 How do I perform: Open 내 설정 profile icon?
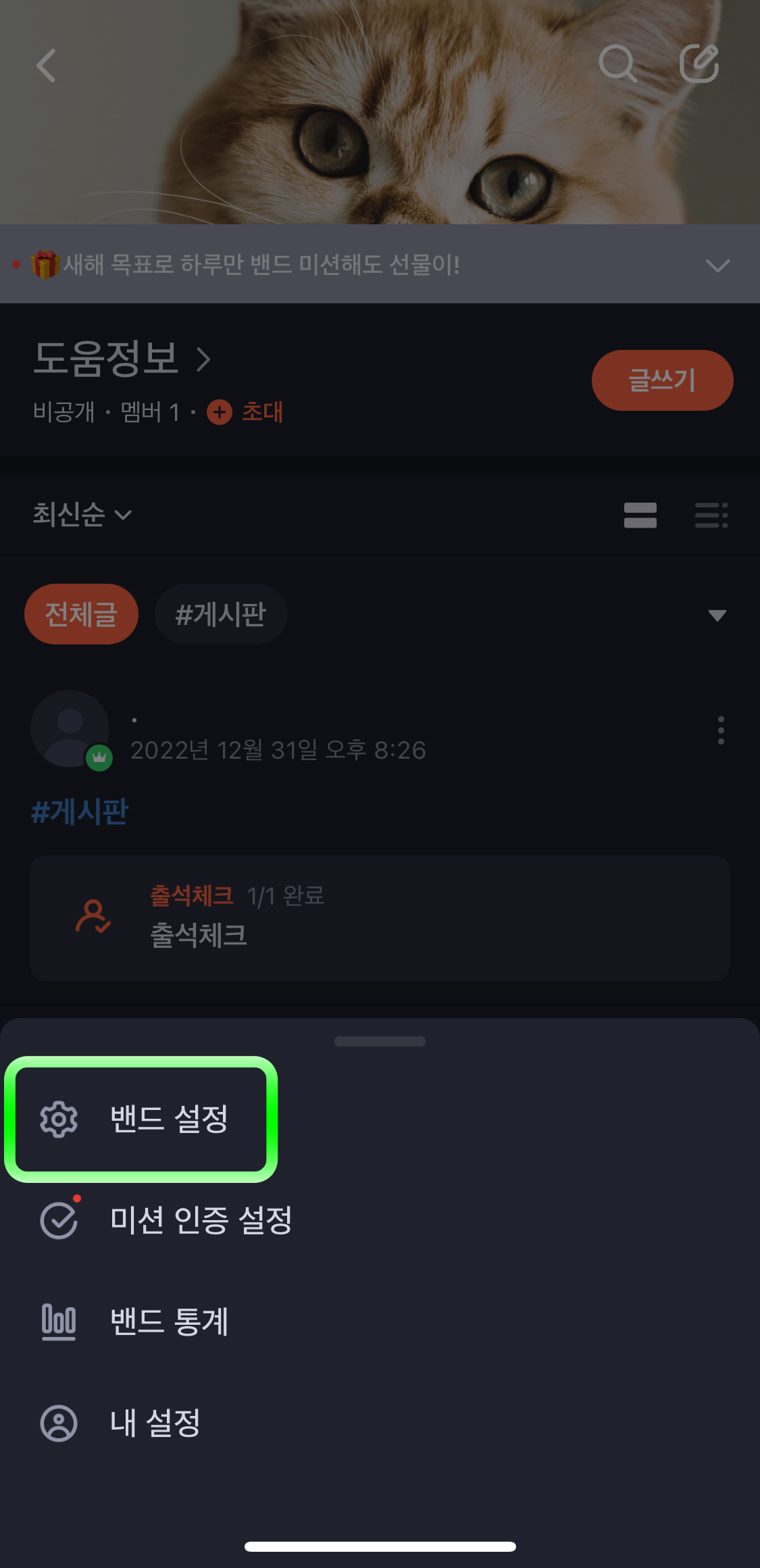click(x=59, y=1424)
